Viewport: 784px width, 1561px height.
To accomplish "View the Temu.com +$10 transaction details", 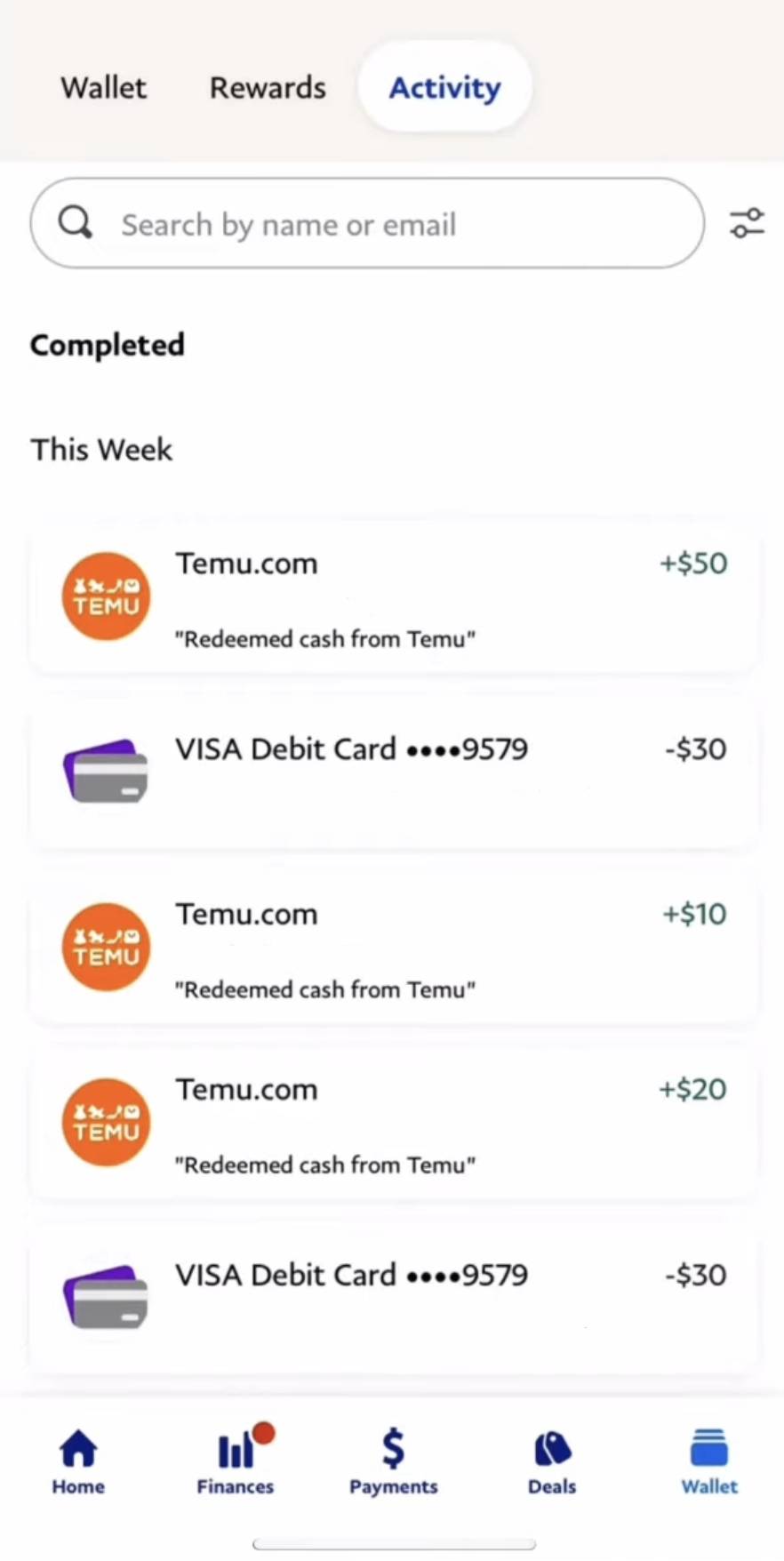I will click(392, 949).
